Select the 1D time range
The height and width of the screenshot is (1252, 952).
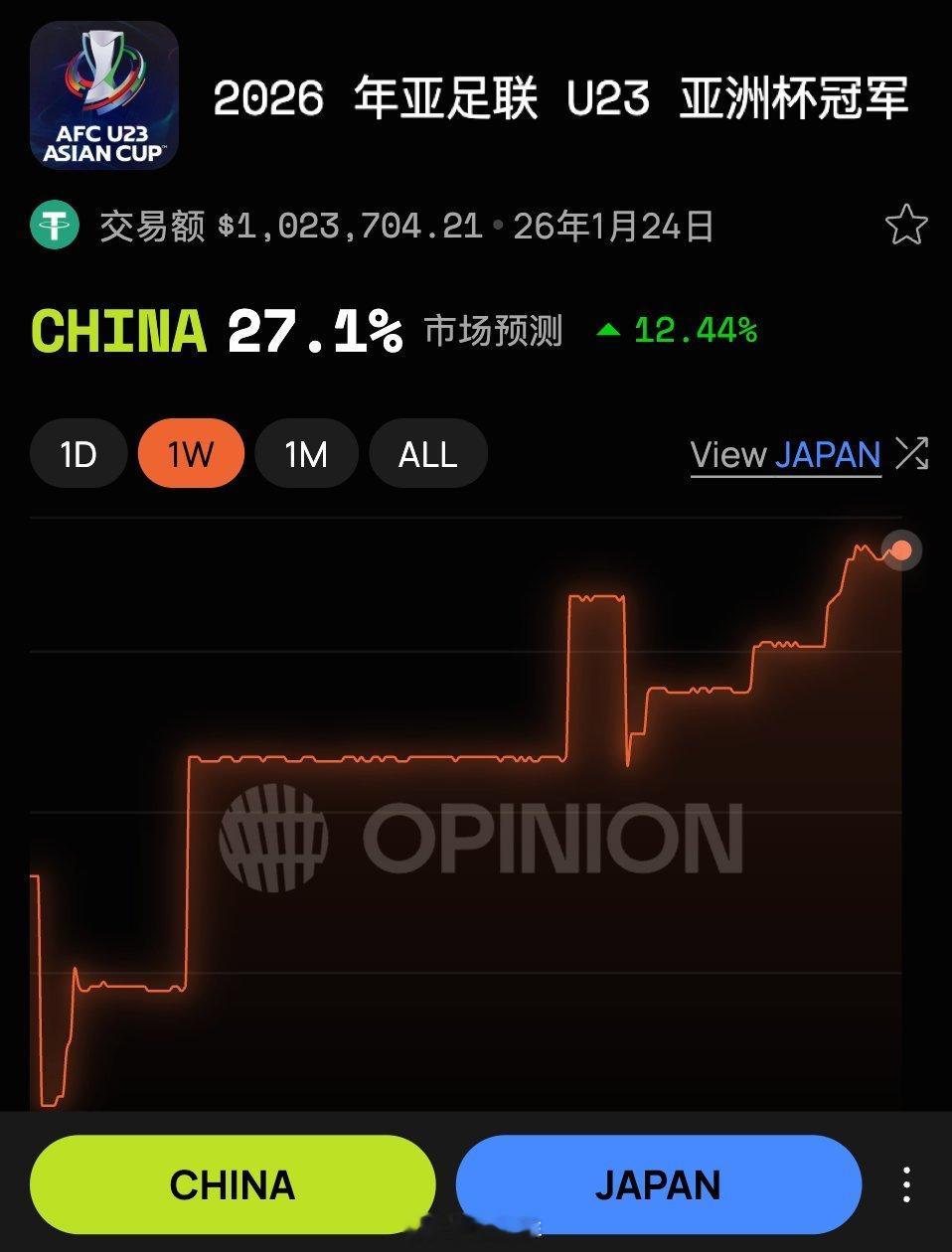78,453
